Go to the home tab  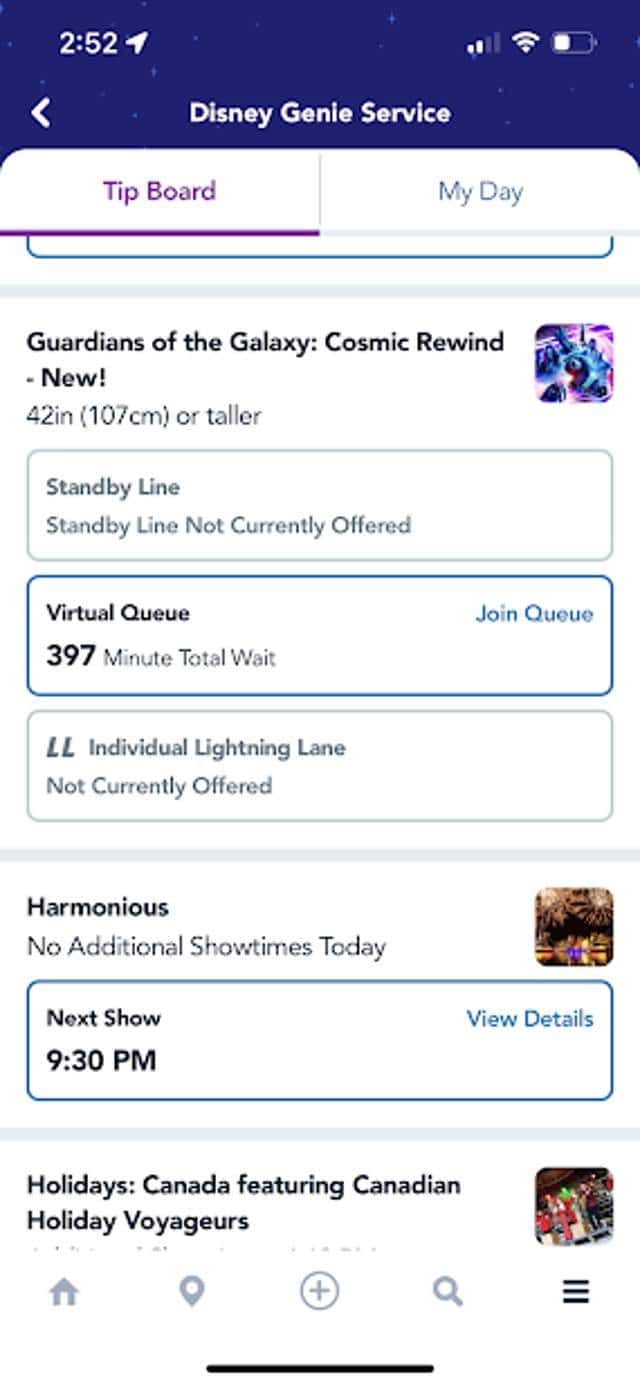[64, 1292]
